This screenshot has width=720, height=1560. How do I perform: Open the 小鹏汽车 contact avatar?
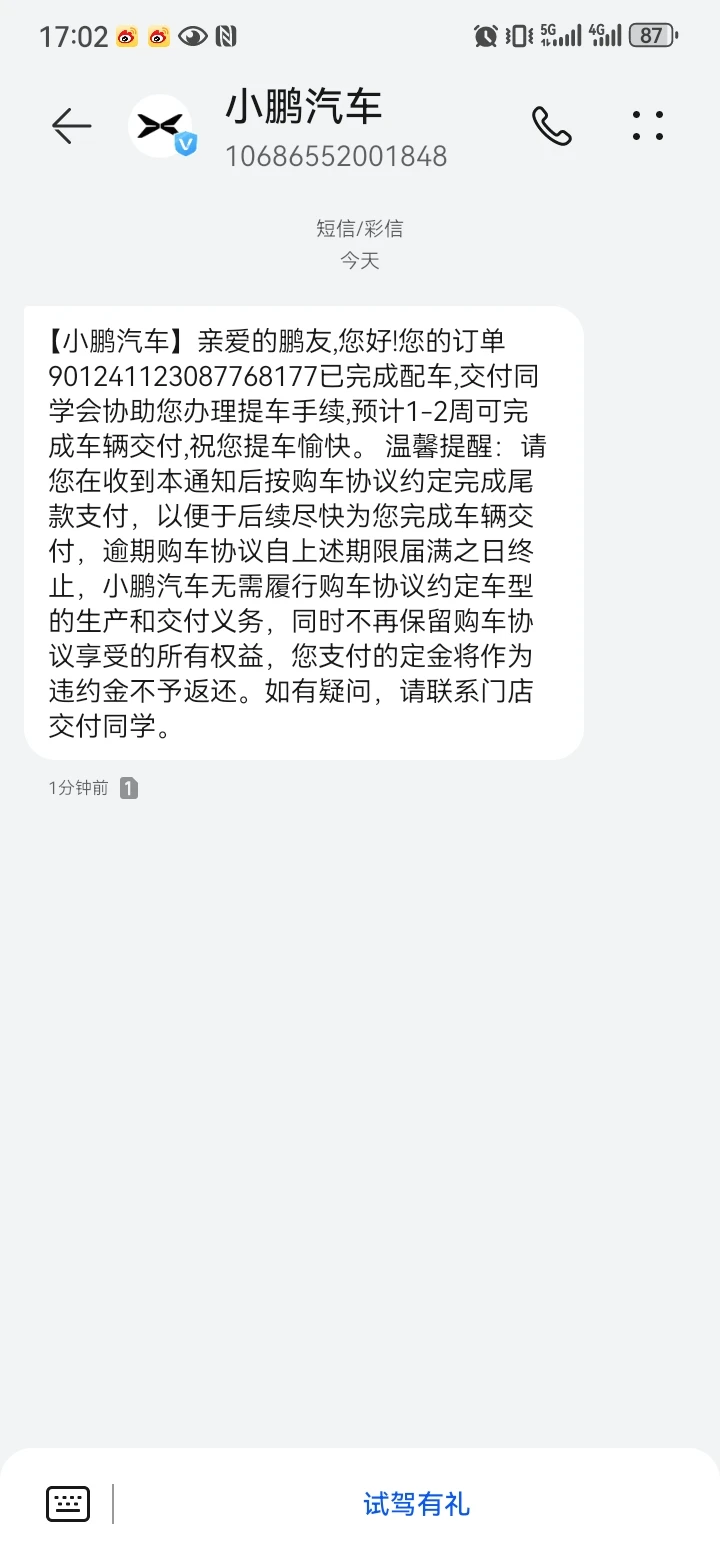(161, 126)
